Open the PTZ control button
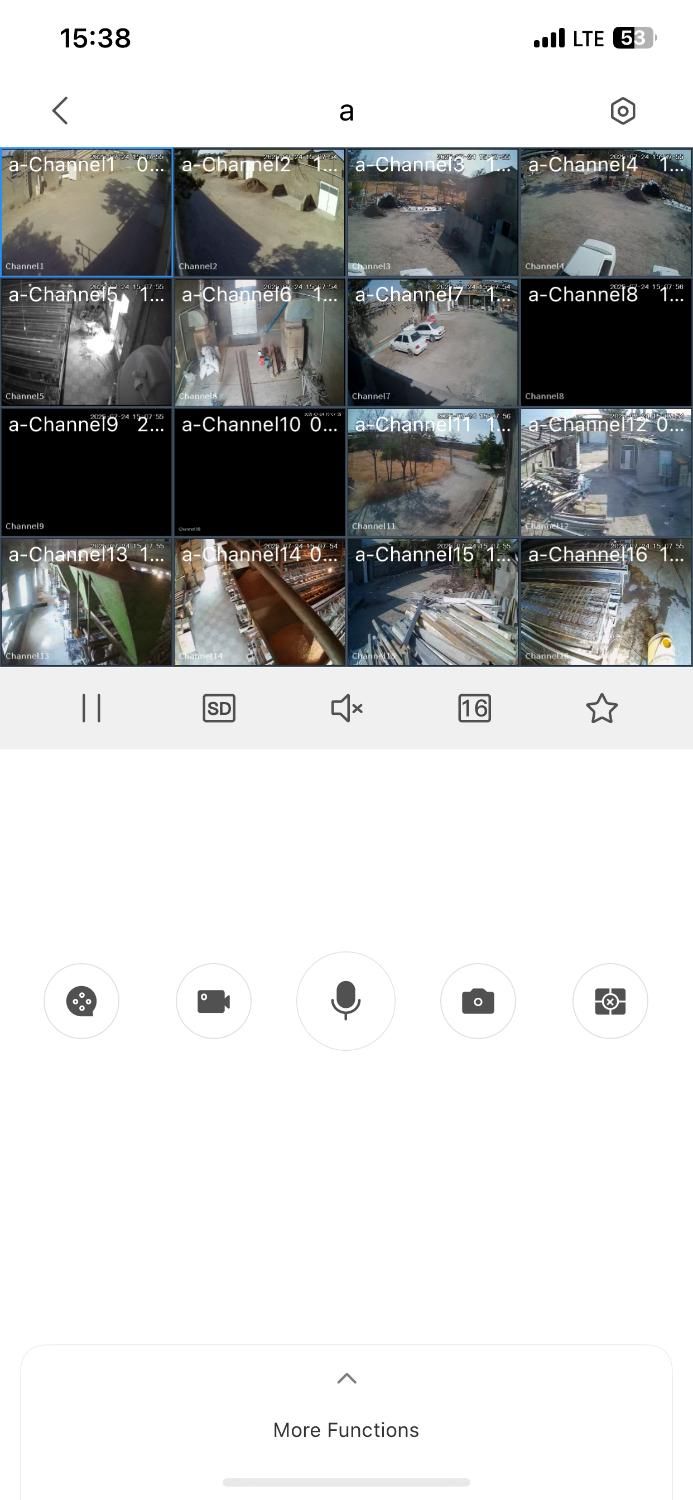 pyautogui.click(x=81, y=1000)
